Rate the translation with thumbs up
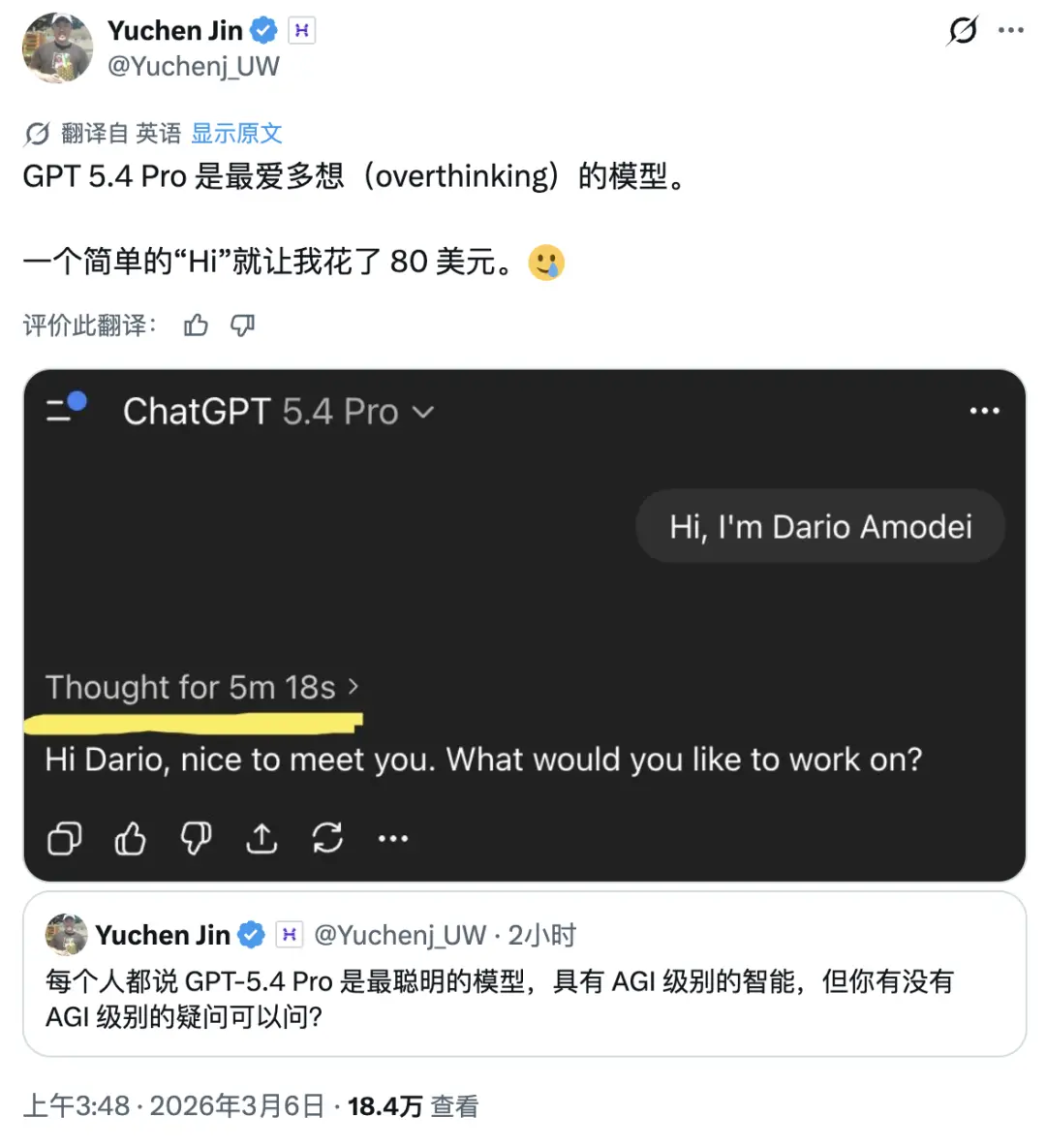This screenshot has width=1046, height=1148. click(x=196, y=326)
